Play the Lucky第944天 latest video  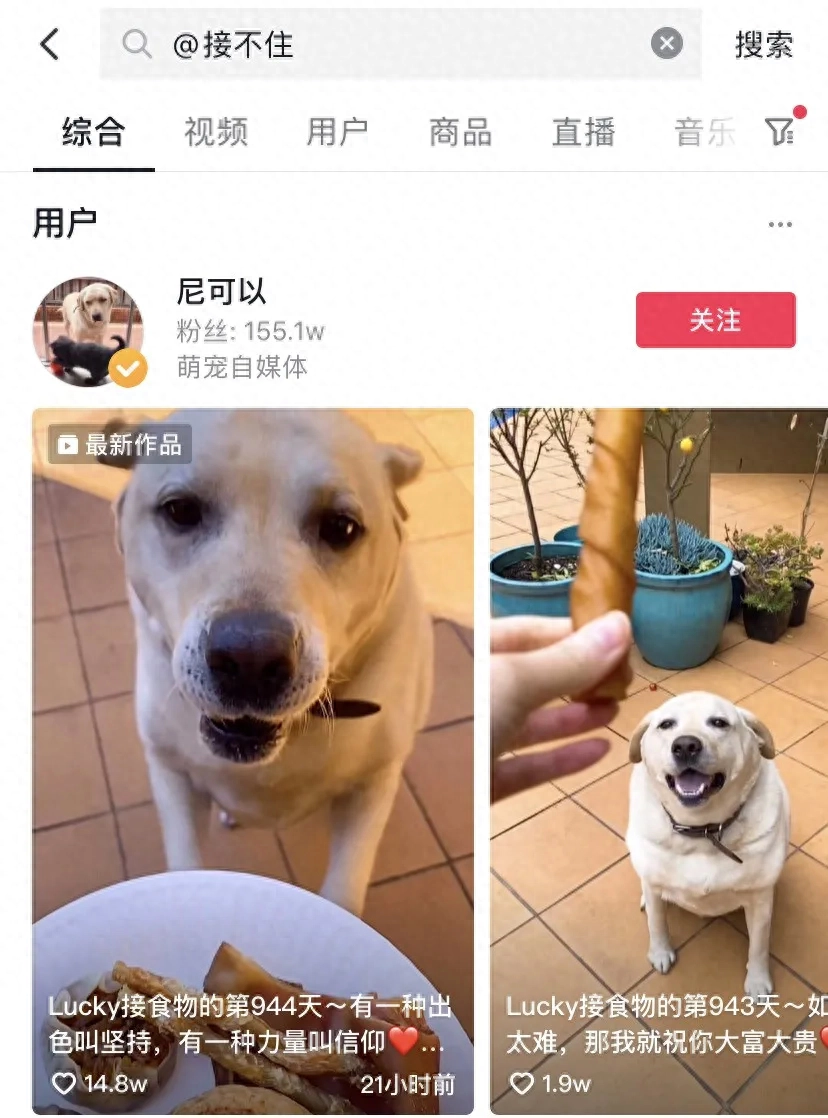[253, 700]
